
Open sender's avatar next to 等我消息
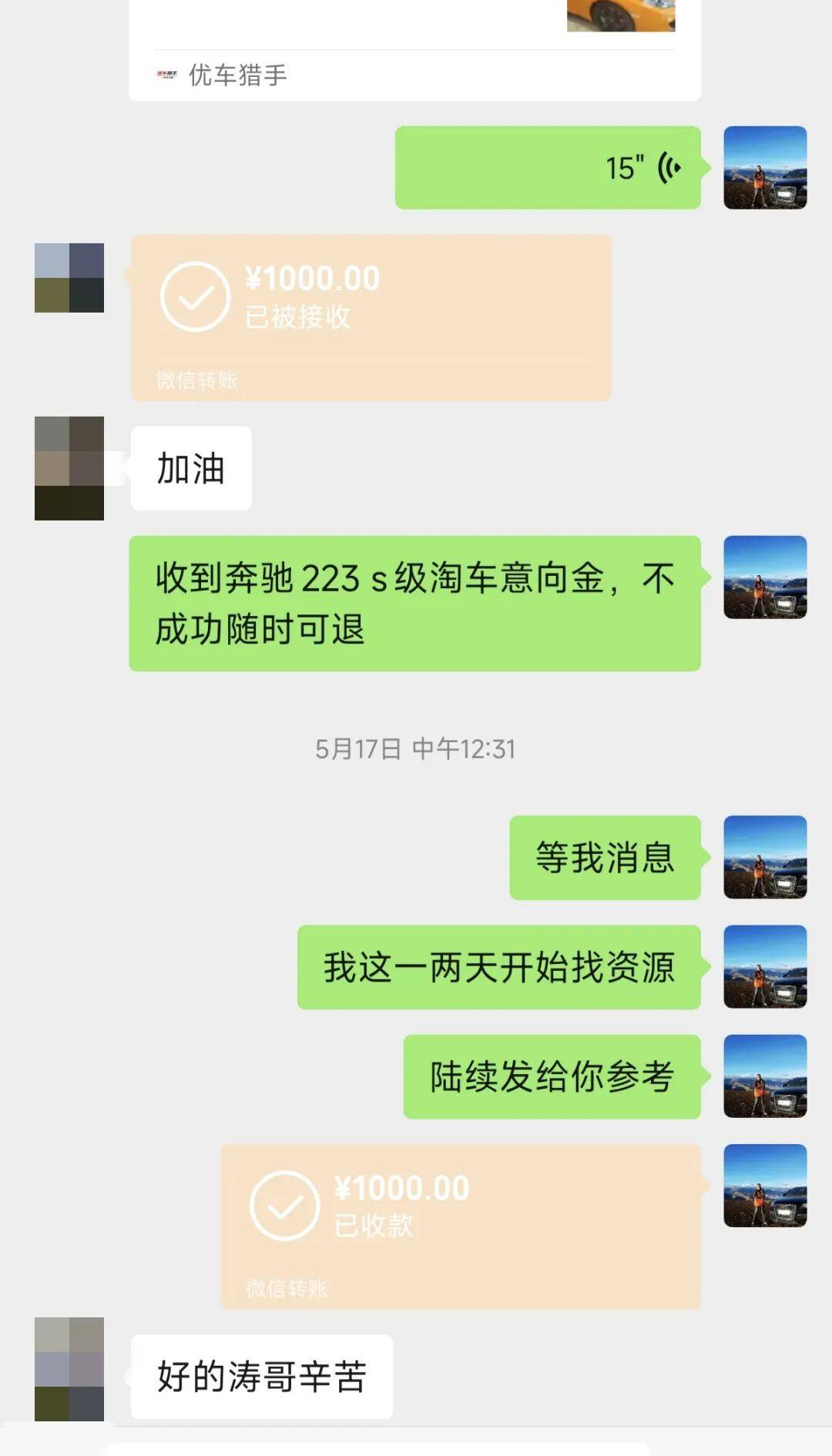click(x=764, y=857)
